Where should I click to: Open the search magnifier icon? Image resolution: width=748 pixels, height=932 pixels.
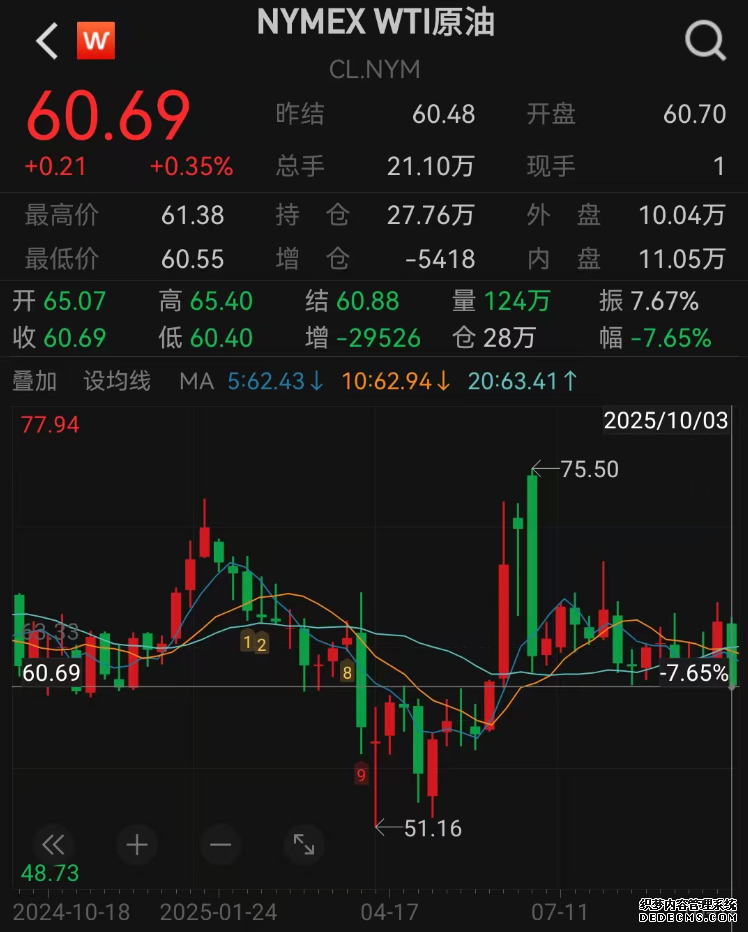[x=704, y=41]
